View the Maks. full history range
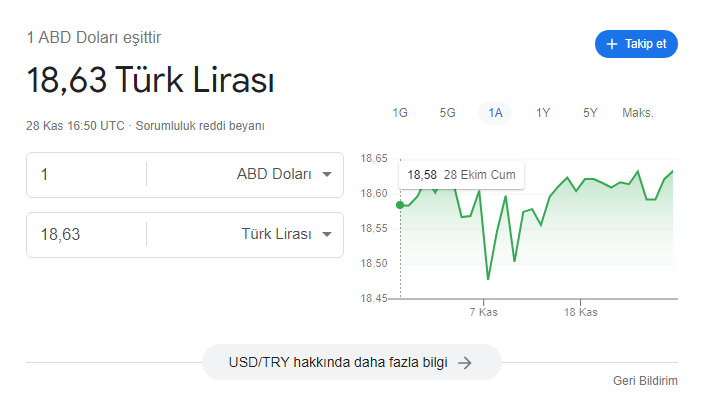This screenshot has height=411, width=722. (638, 113)
